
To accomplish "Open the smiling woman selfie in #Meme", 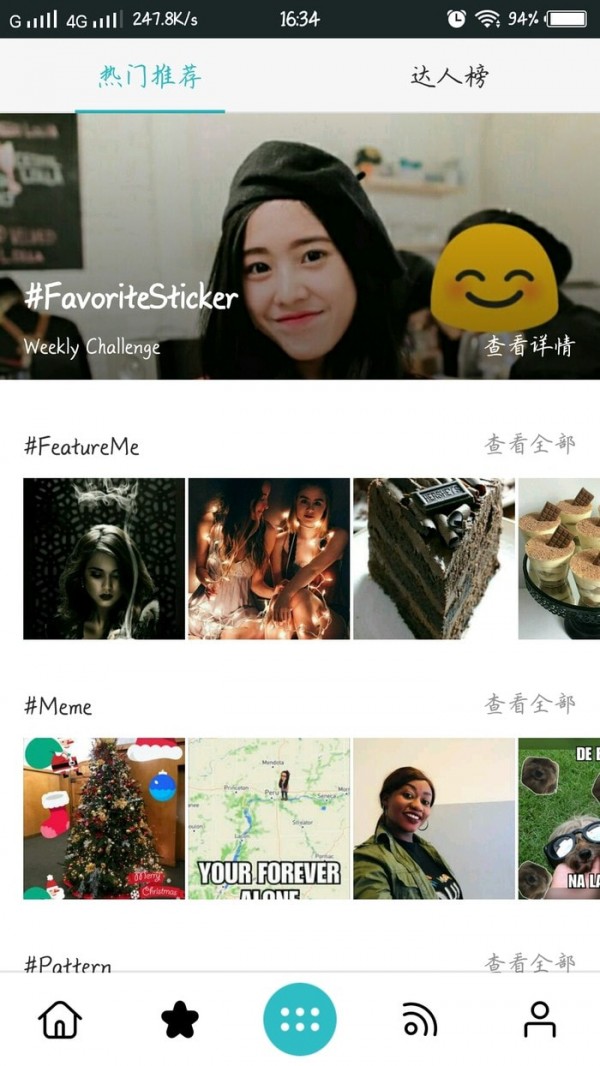I will pyautogui.click(x=434, y=818).
